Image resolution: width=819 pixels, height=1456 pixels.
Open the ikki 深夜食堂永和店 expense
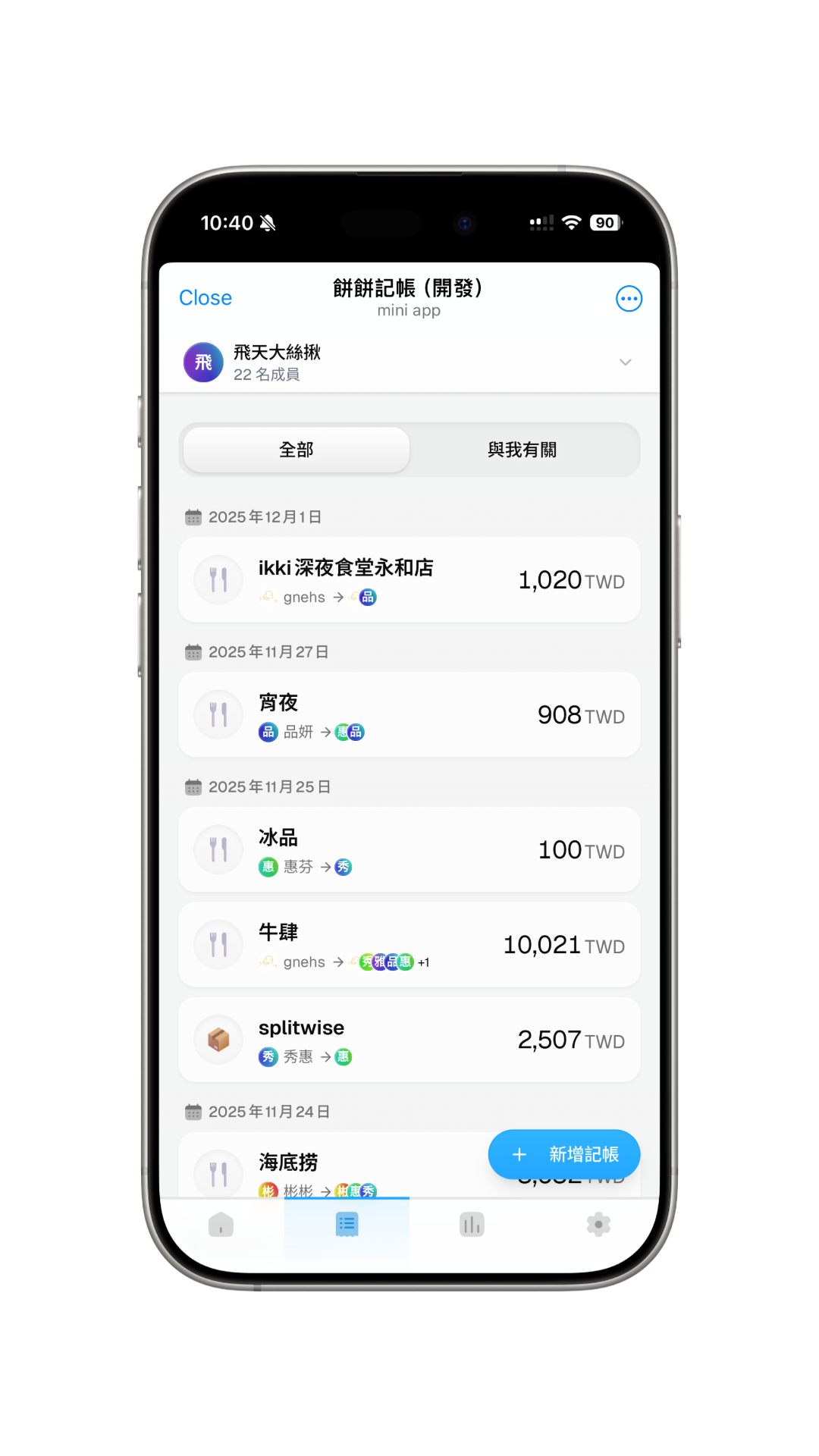pyautogui.click(x=409, y=580)
